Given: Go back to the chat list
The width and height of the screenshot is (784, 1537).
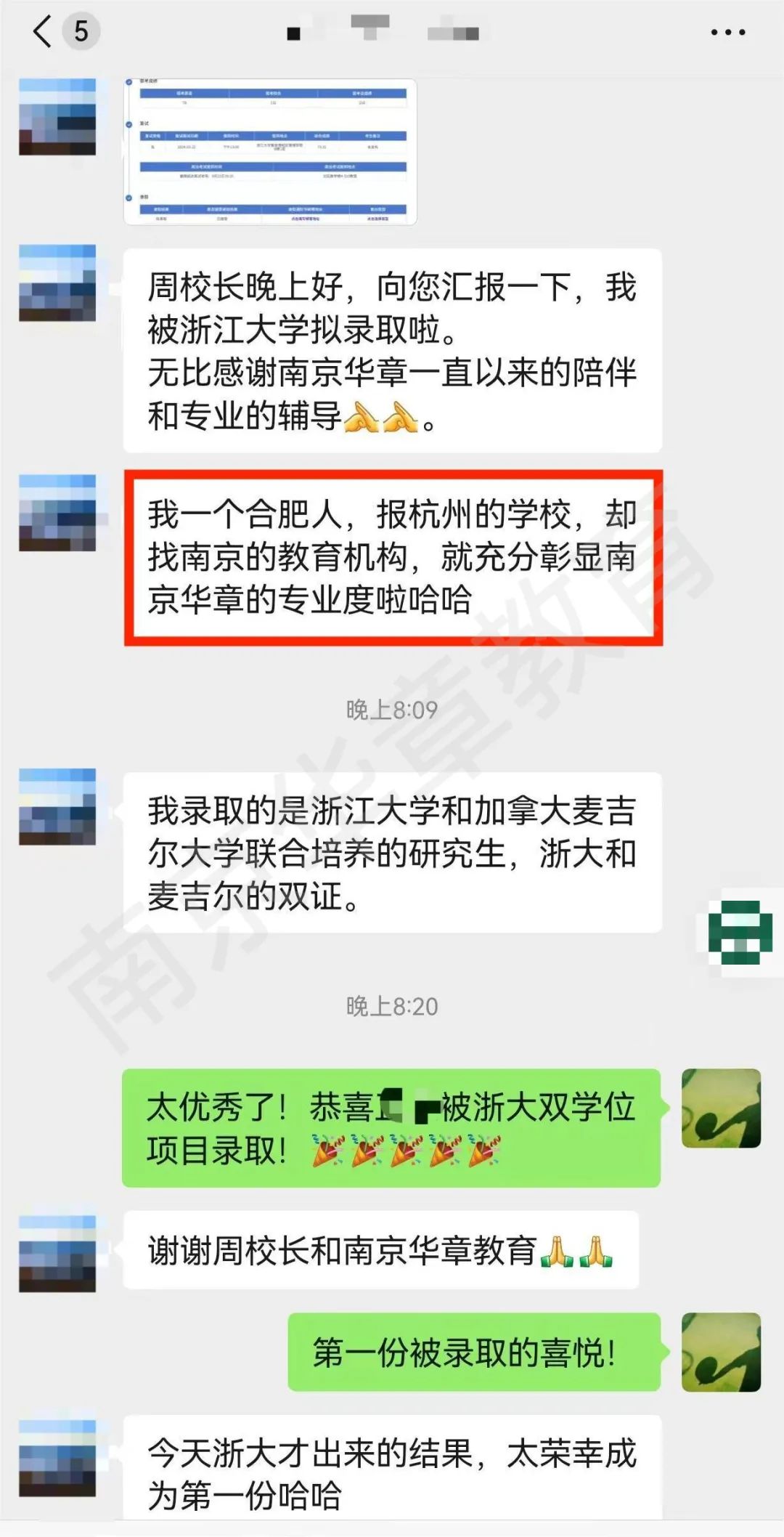Looking at the screenshot, I should (x=44, y=32).
